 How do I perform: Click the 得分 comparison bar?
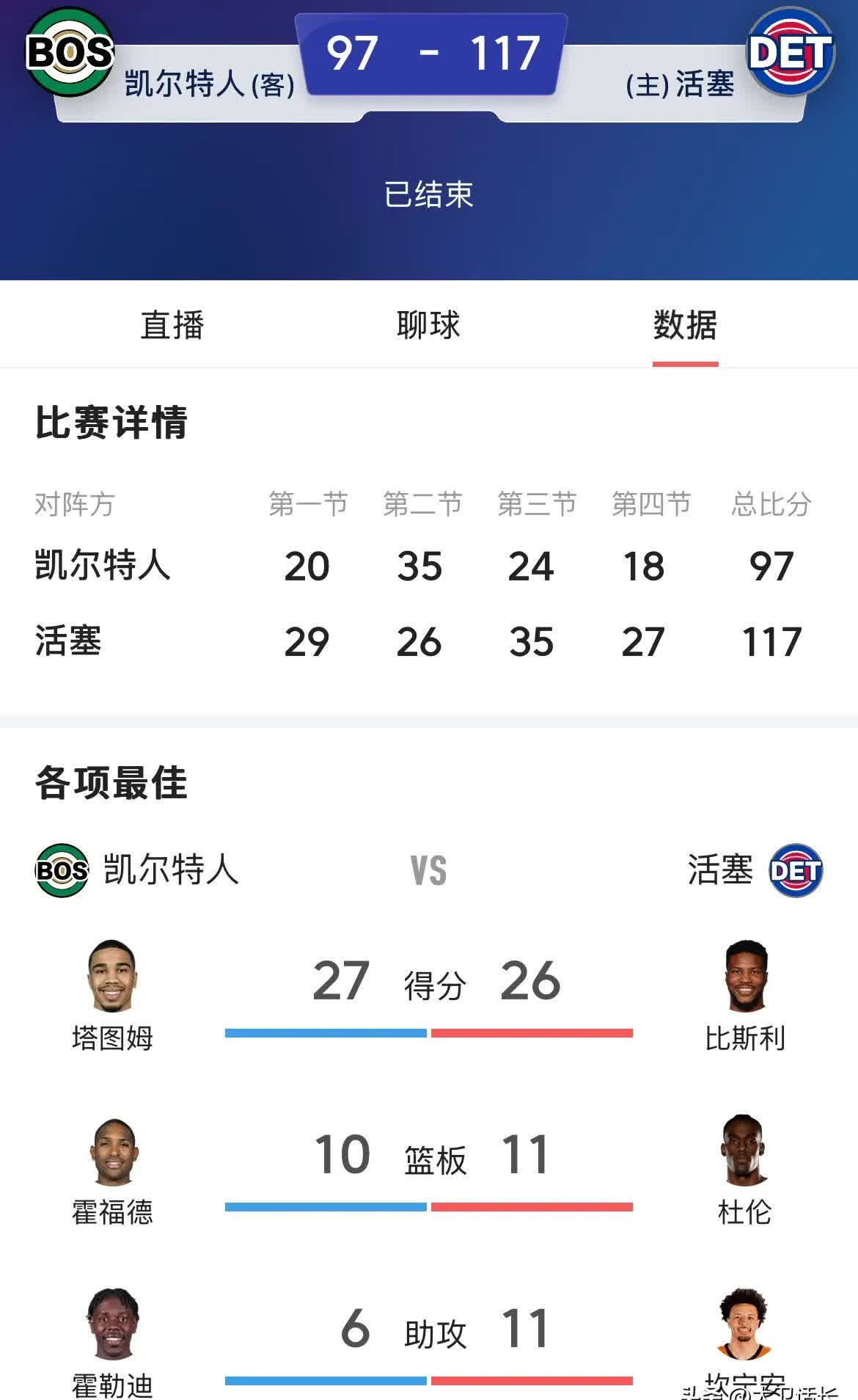point(429,1032)
